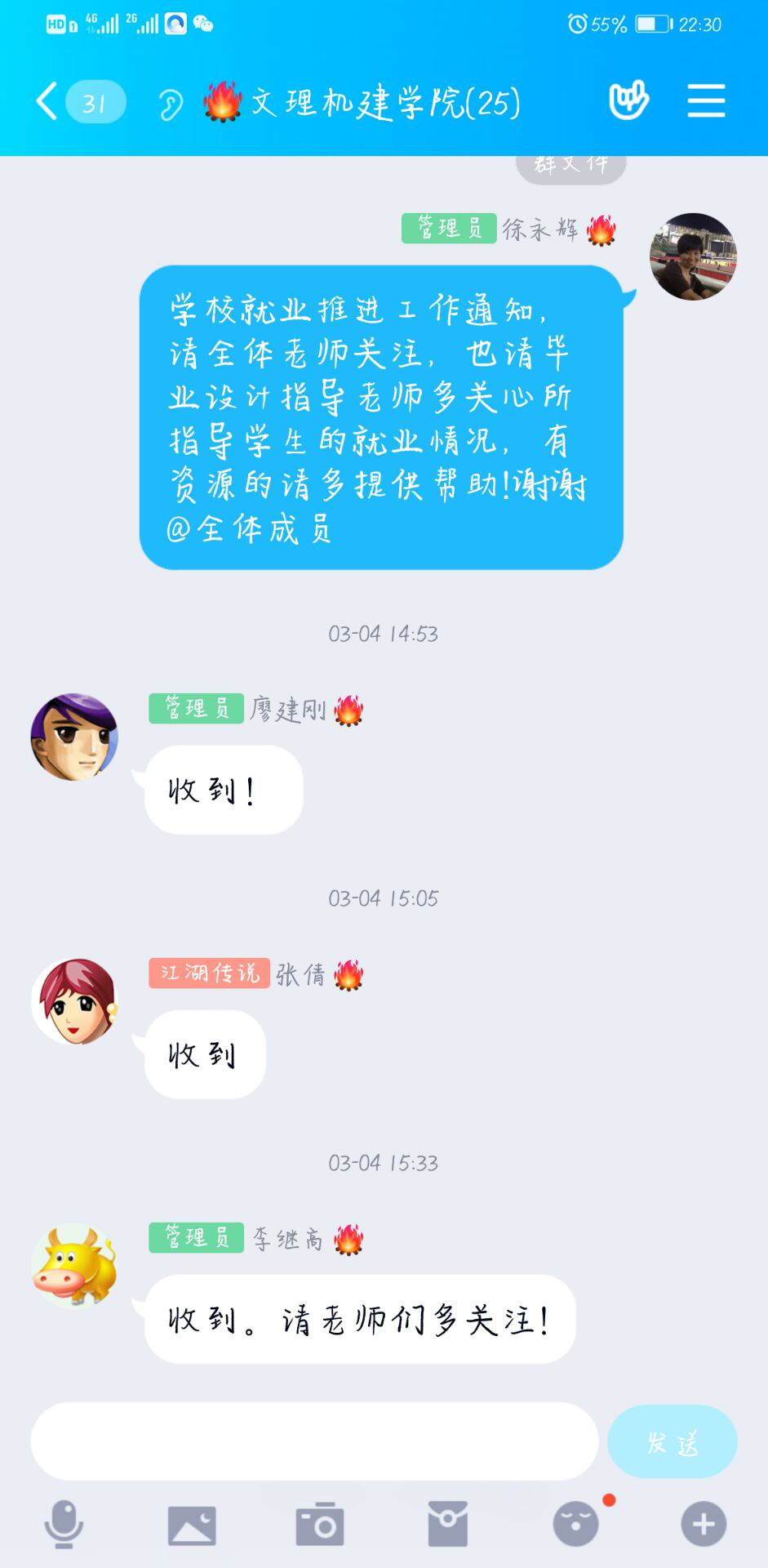Open 廖建刚's profile avatar

(x=74, y=737)
